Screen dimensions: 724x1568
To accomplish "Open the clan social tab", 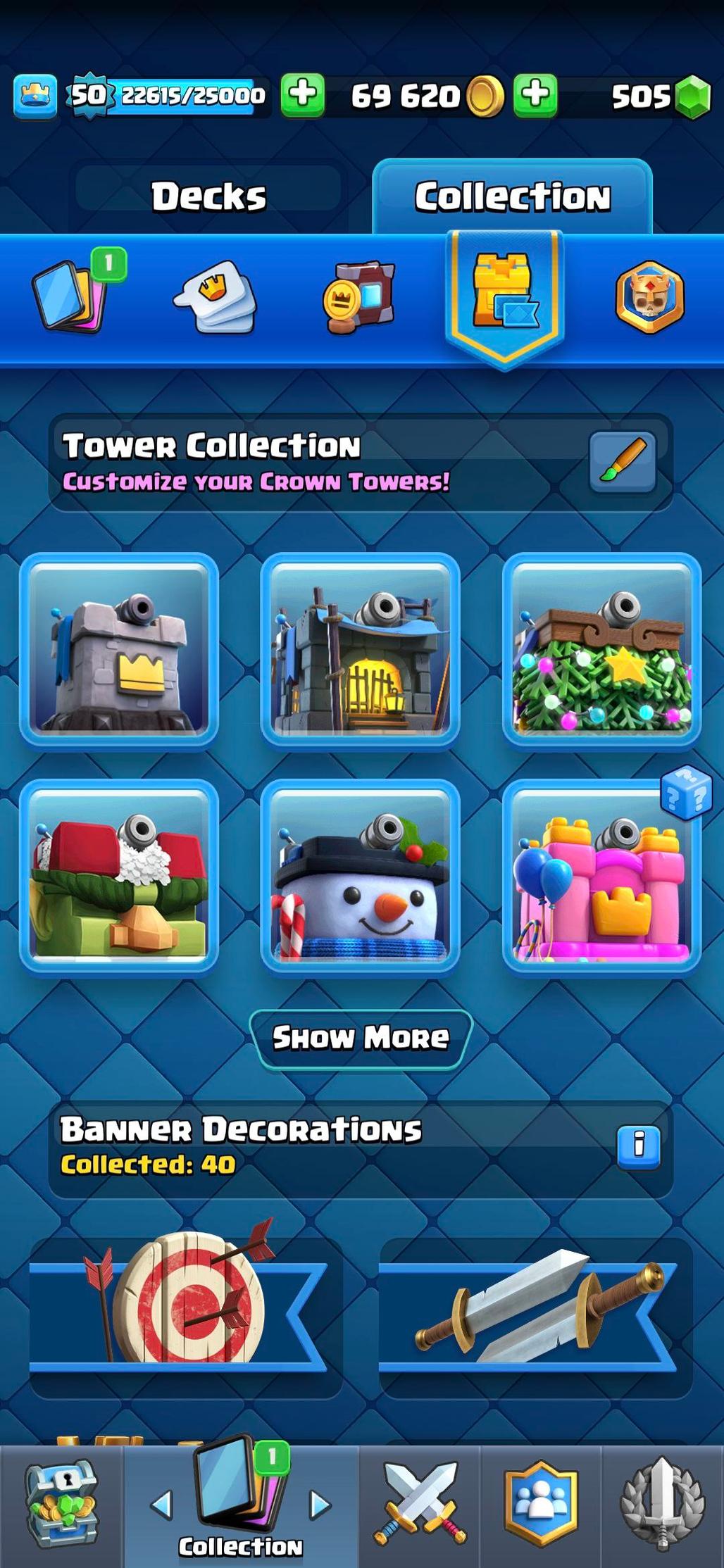I will [x=541, y=1505].
